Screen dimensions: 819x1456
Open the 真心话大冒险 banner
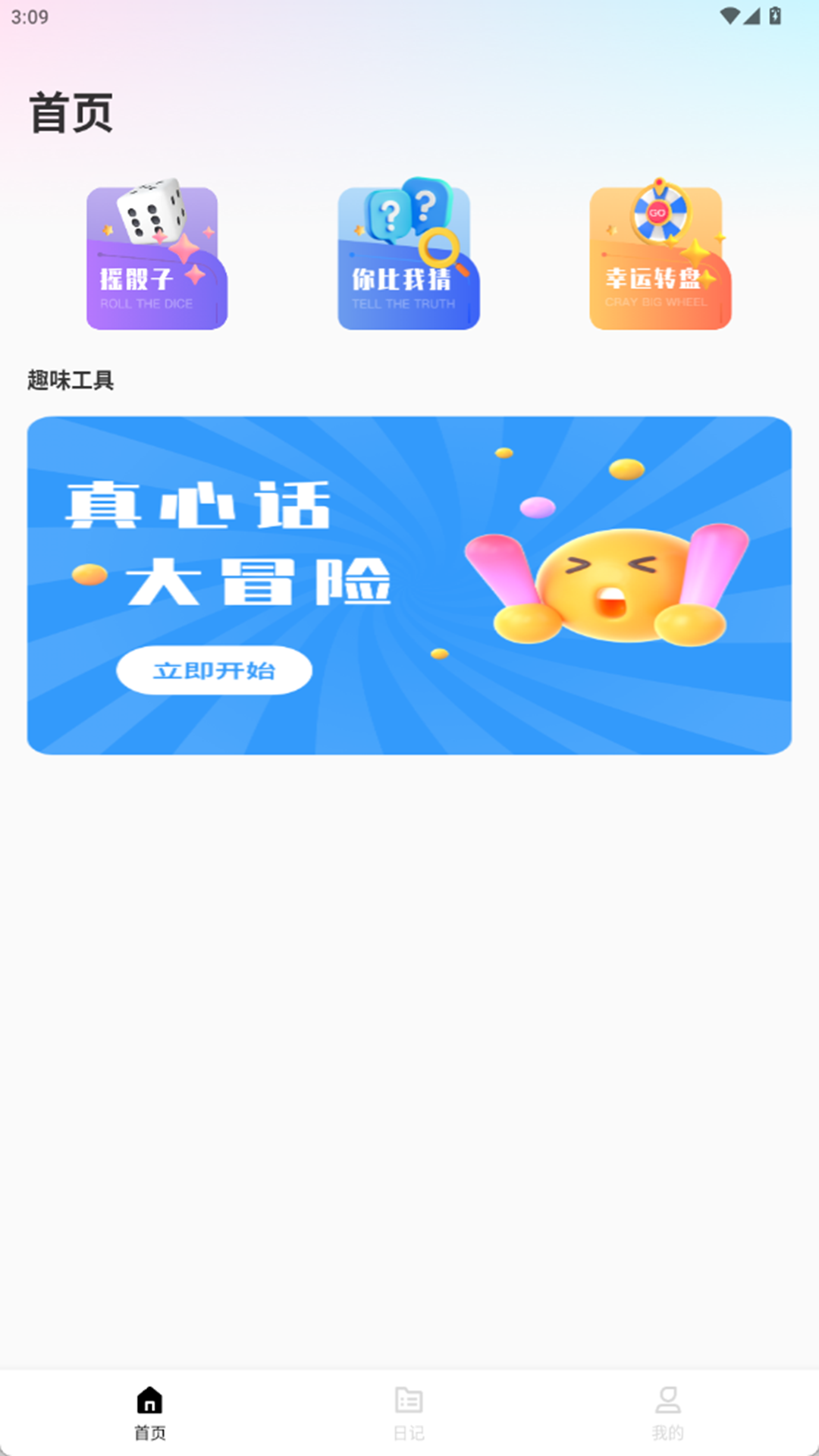[x=409, y=584]
